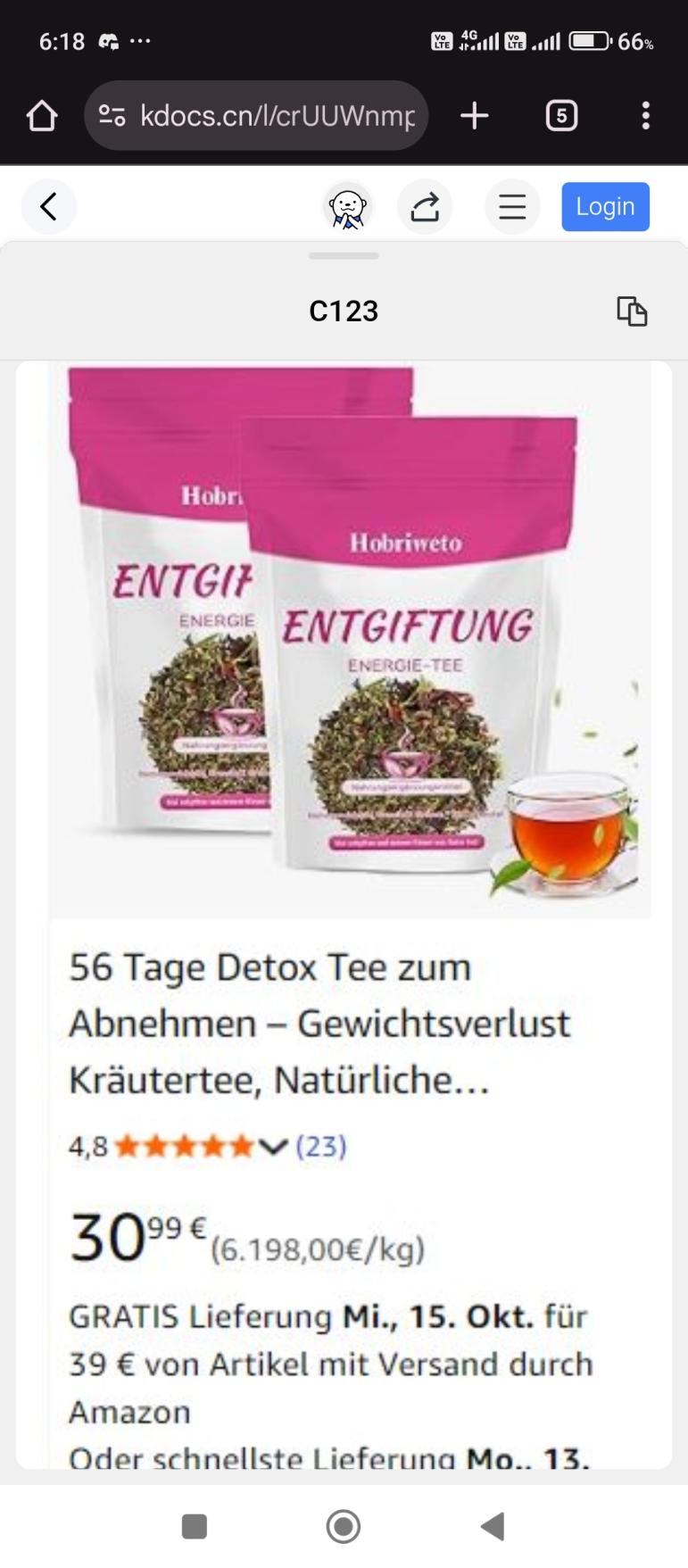Open the browser overflow menu
The image size is (688, 1568).
coord(645,116)
